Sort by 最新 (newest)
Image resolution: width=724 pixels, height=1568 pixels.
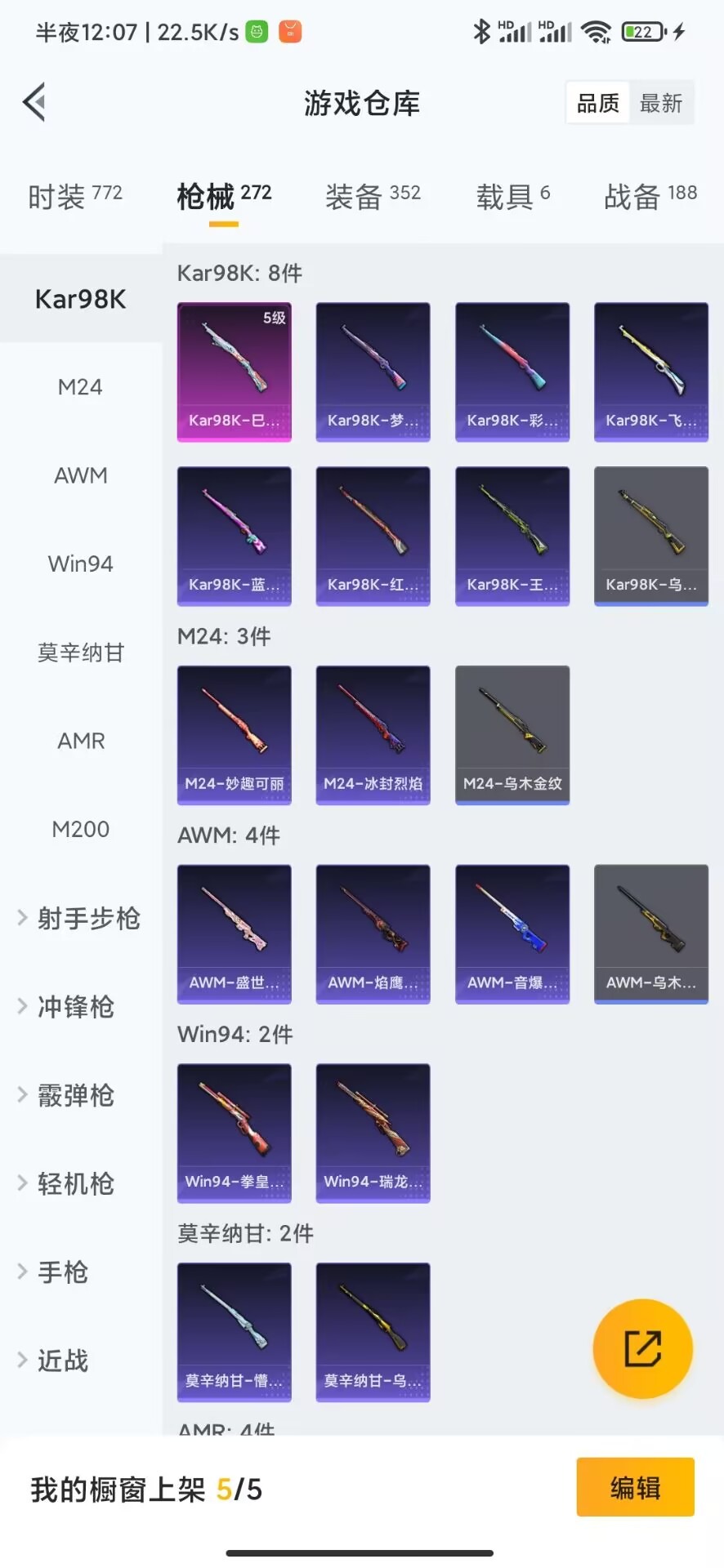pyautogui.click(x=660, y=103)
